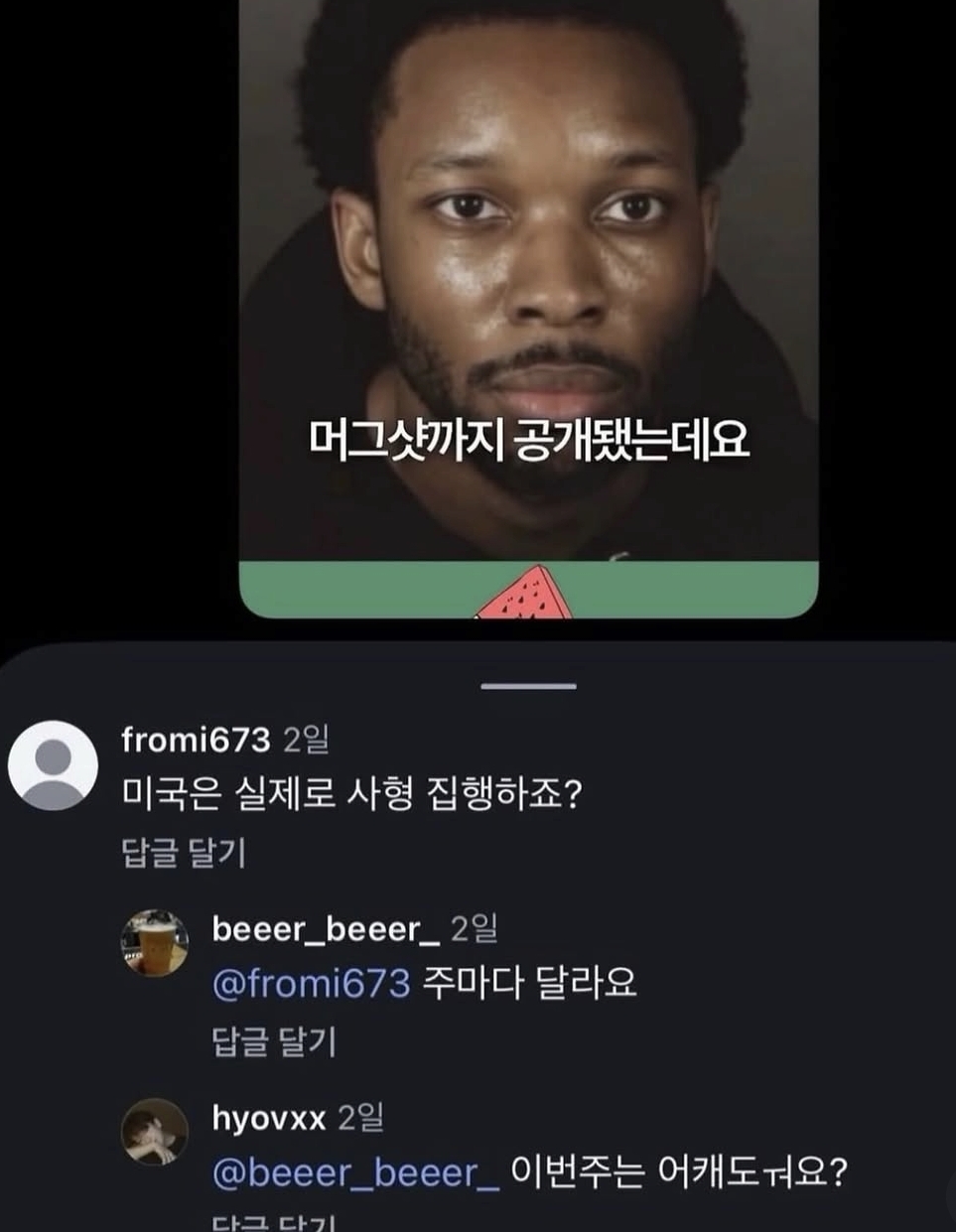The width and height of the screenshot is (956, 1232).
Task: Open the beeer_beeer_ username profile
Action: tap(326, 929)
